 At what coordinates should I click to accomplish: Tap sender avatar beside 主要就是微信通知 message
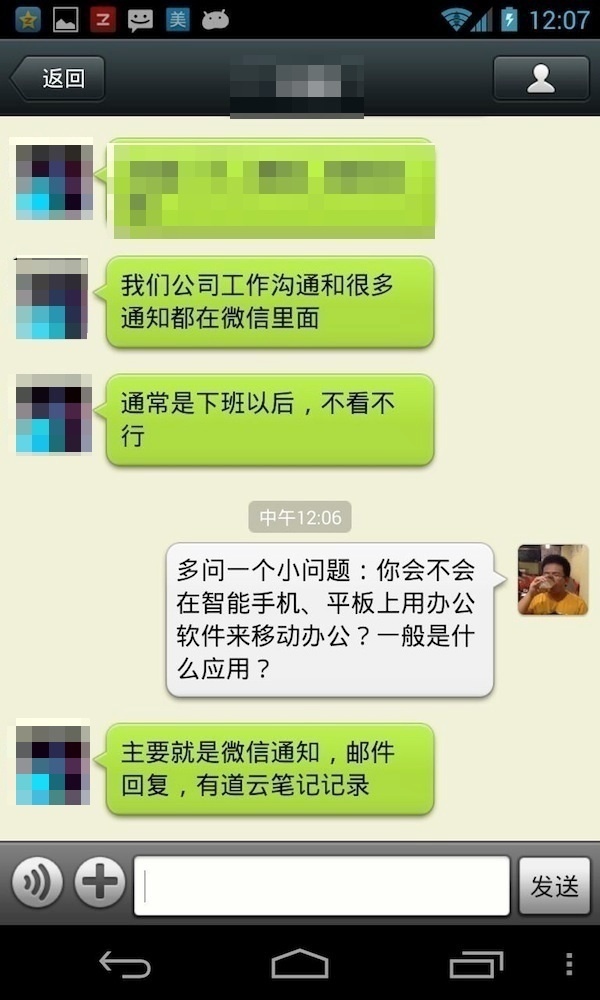point(52,762)
